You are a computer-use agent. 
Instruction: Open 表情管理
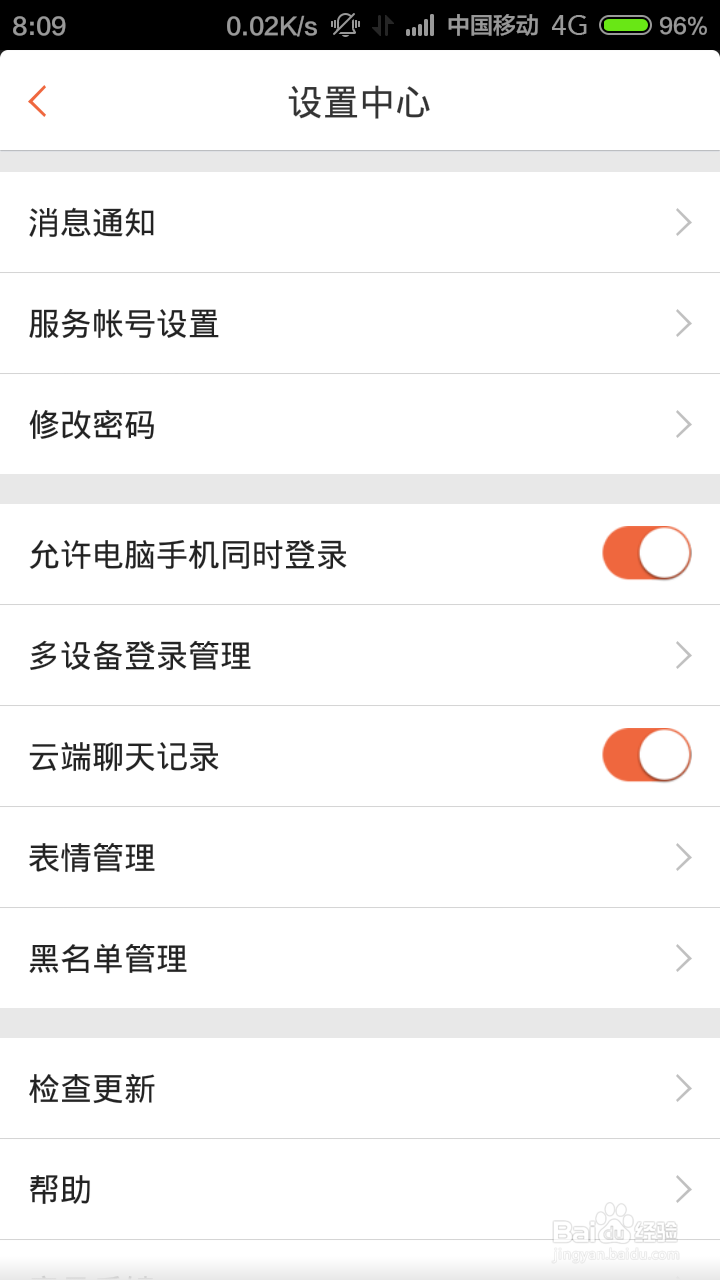(360, 857)
